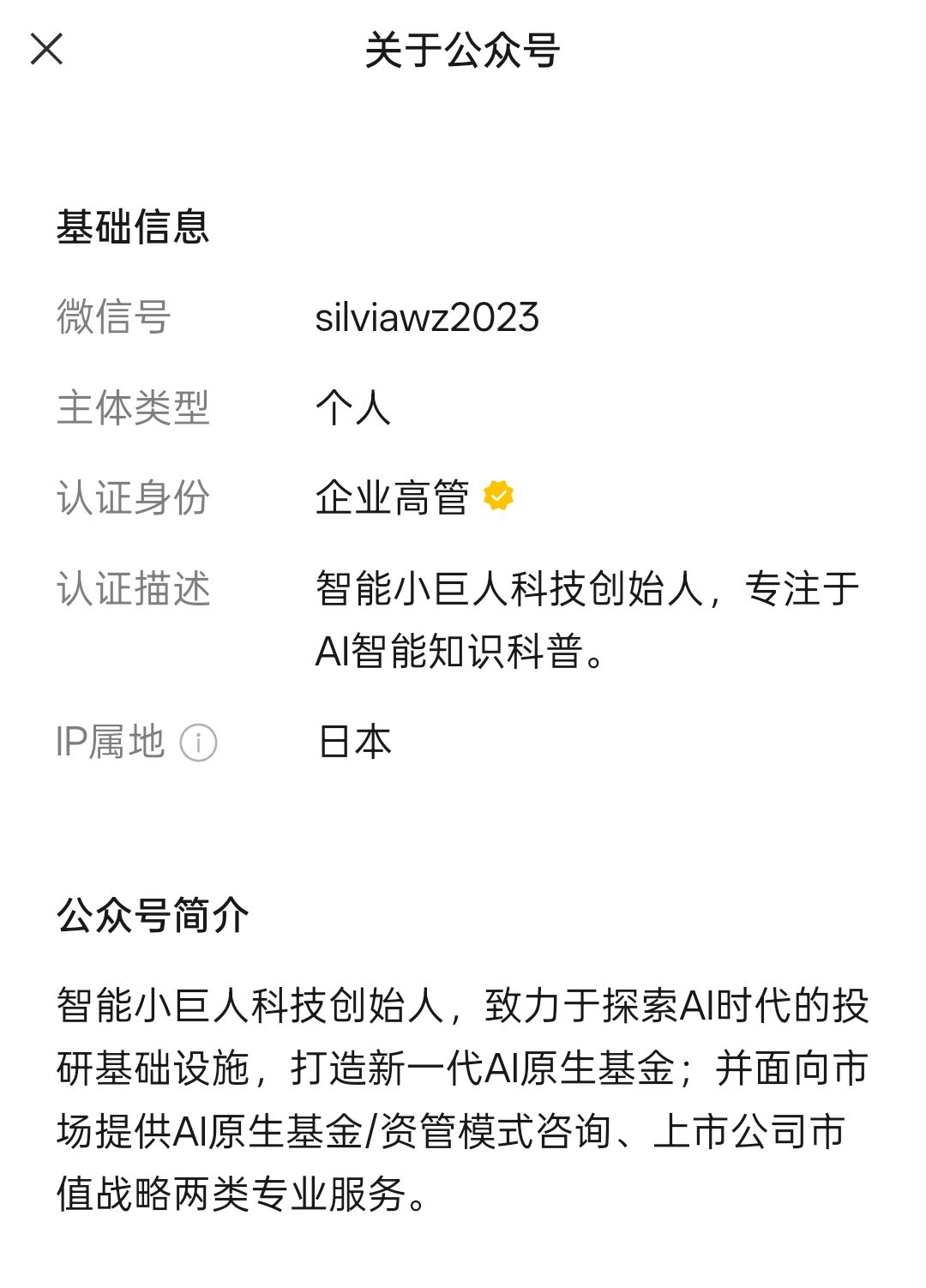Open the info icon next to IP属地
This screenshot has width=926, height=1288.
198,743
